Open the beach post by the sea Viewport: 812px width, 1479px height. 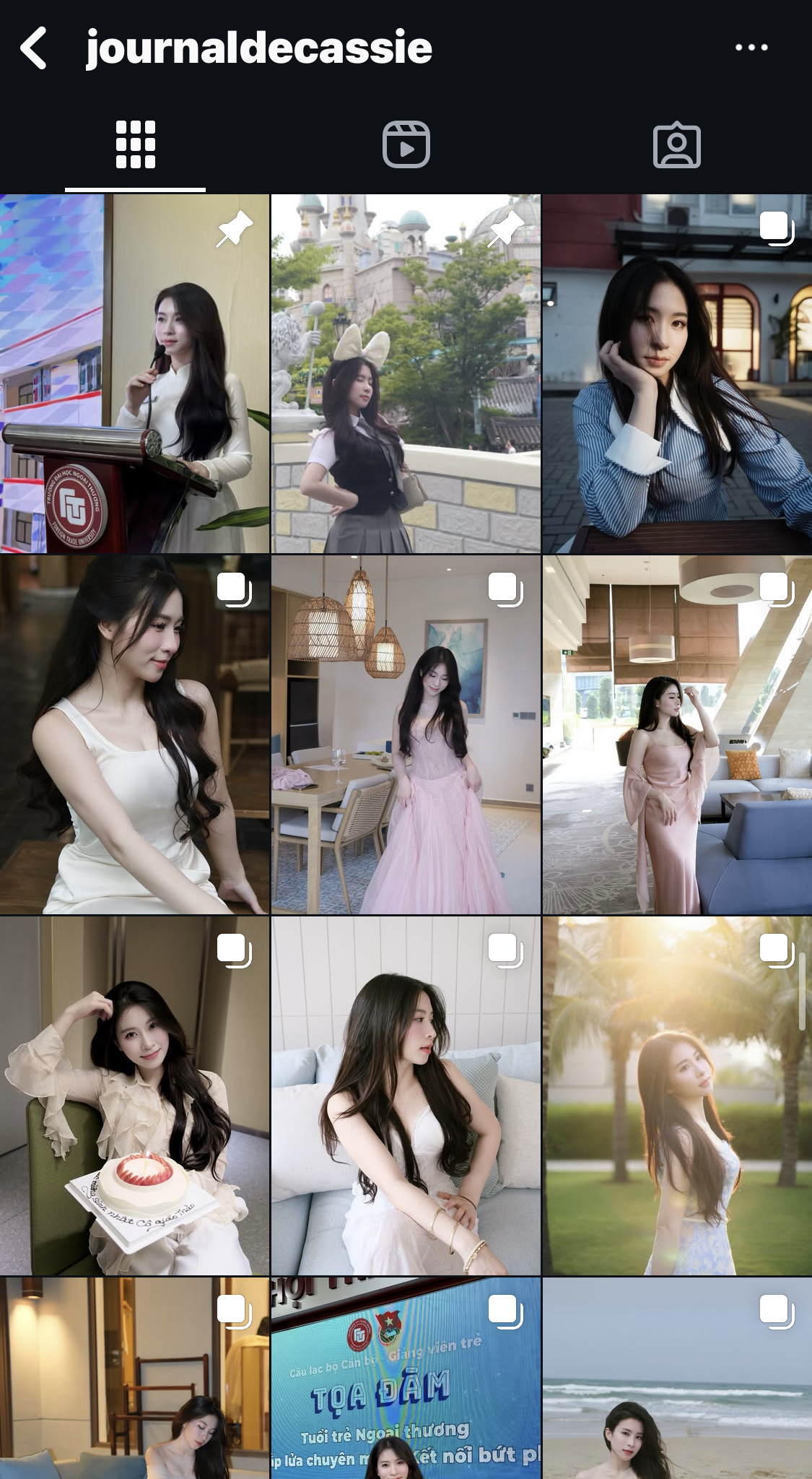click(x=677, y=1379)
